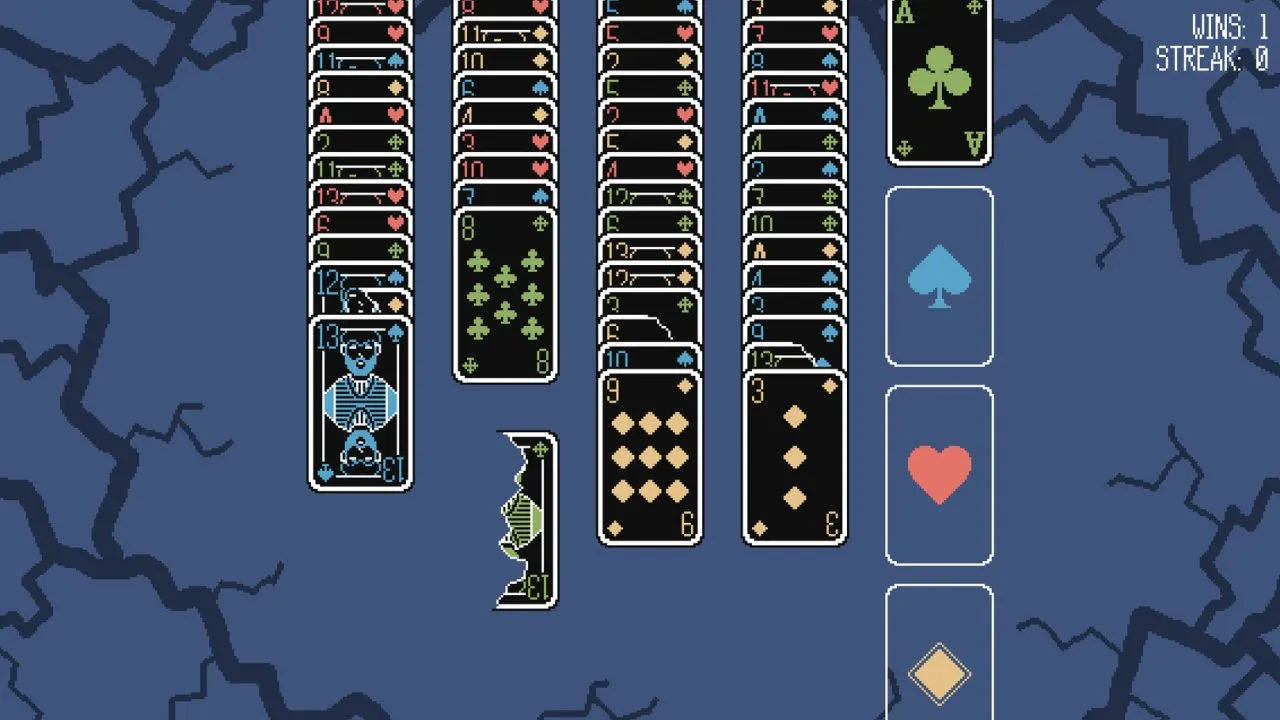Select the 3 of diamonds card

[795, 458]
